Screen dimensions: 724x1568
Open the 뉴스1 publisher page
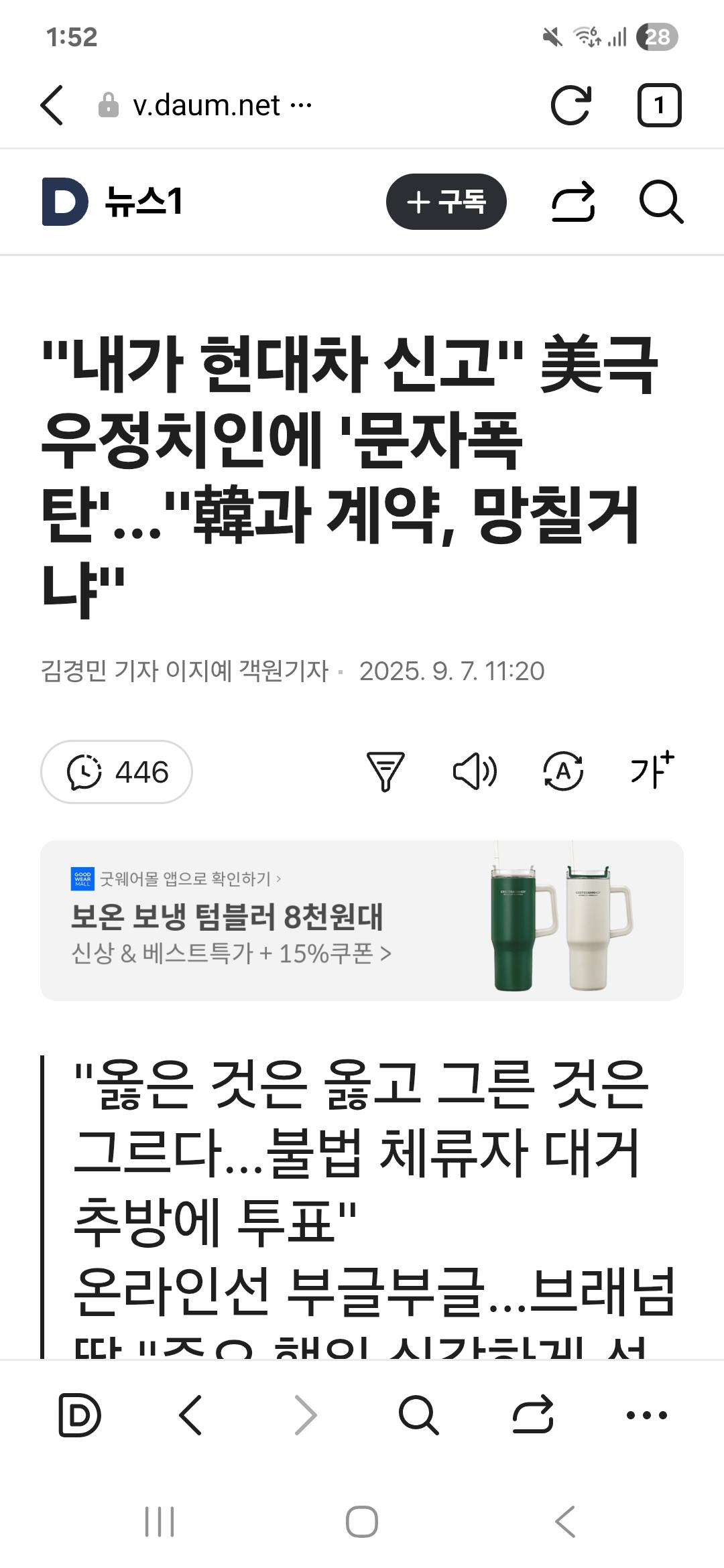[x=143, y=202]
